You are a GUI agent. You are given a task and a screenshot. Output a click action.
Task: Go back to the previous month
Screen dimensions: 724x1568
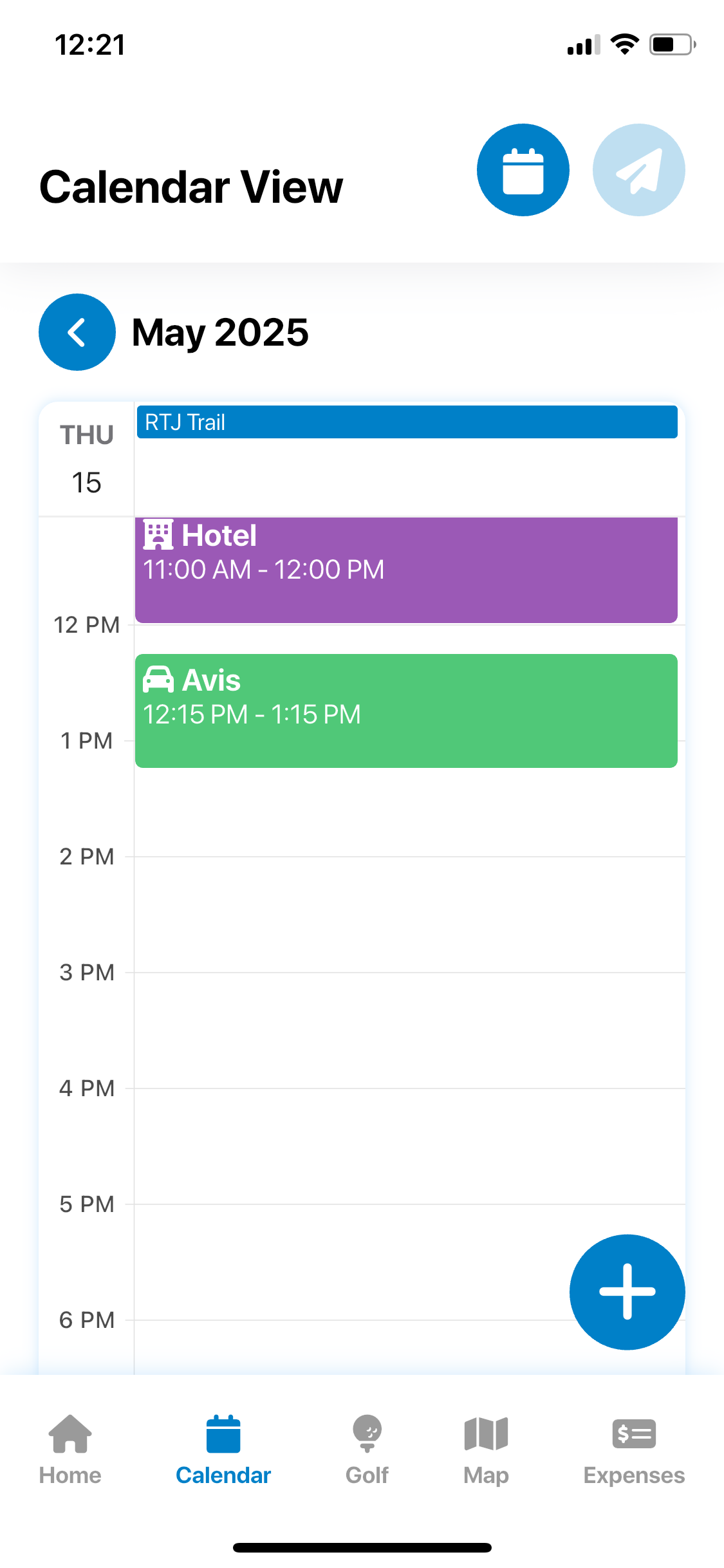point(77,332)
